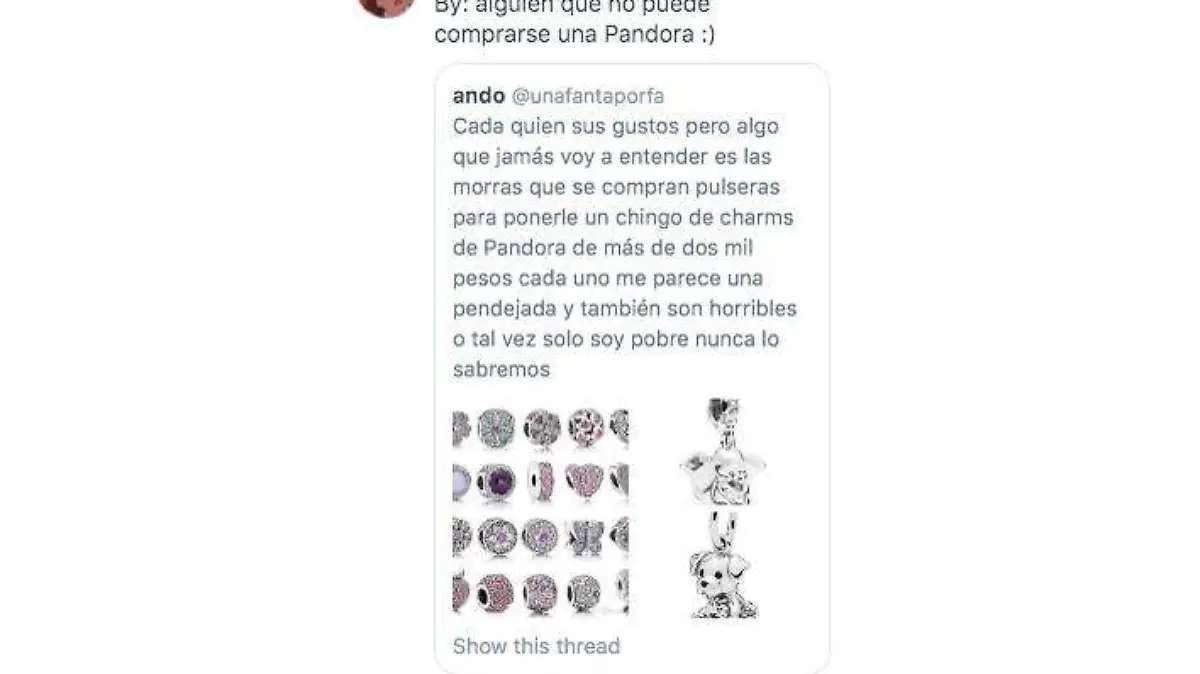View the colorful charms grid photo

tap(540, 510)
